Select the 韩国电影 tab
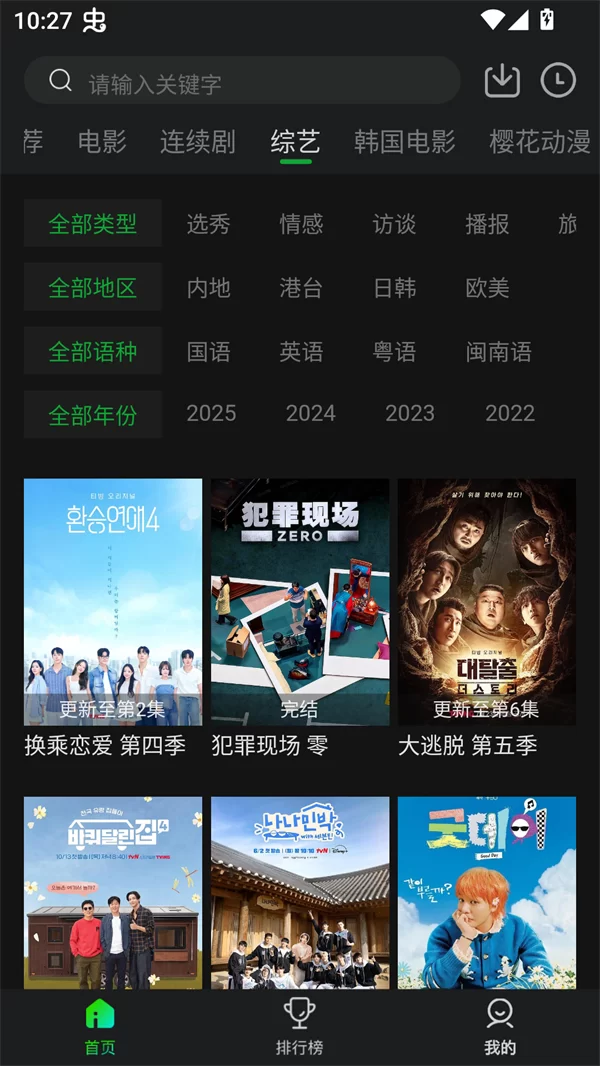Viewport: 600px width, 1066px height. coord(404,142)
